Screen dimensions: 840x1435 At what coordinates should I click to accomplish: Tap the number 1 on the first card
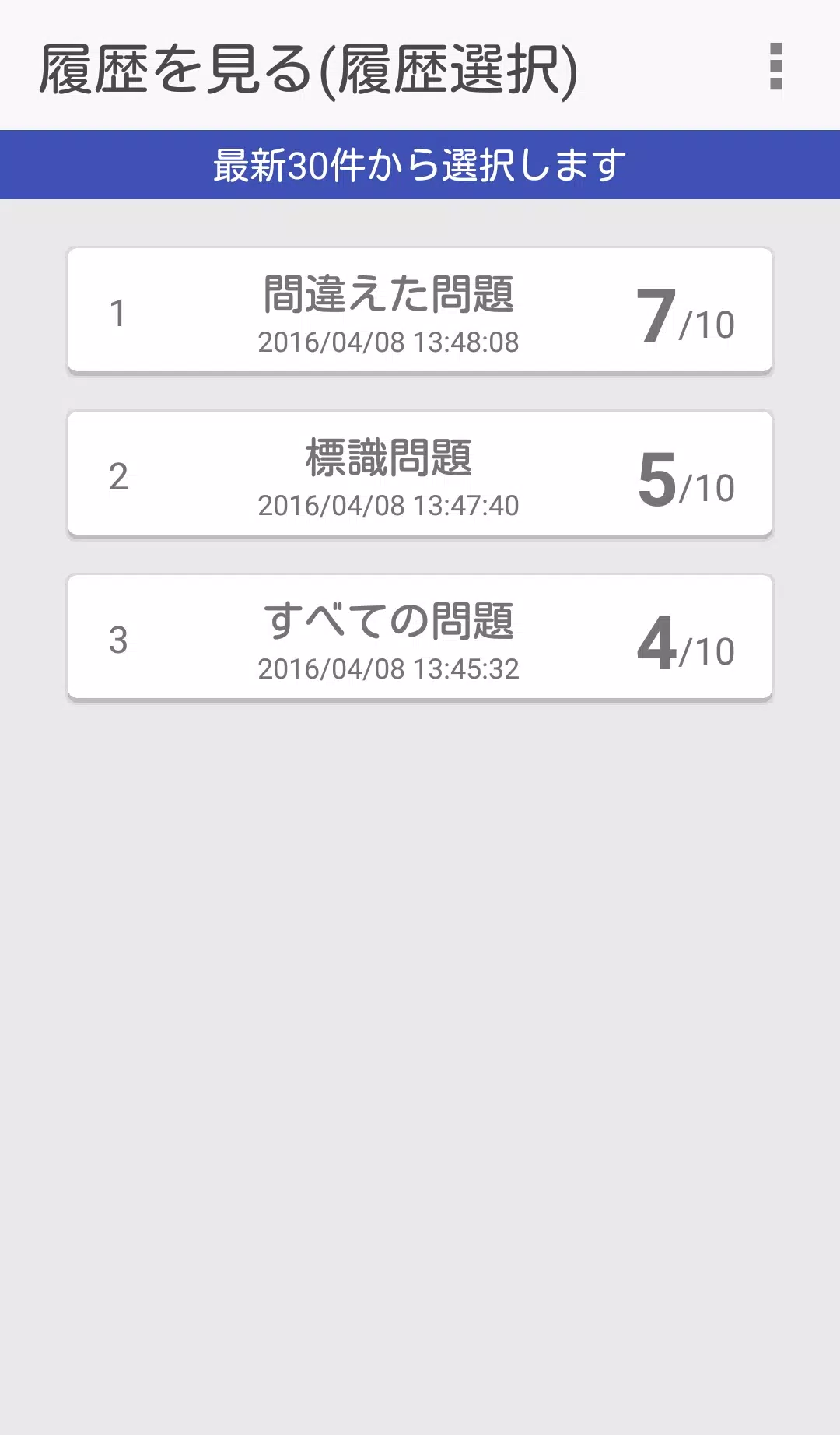(117, 313)
